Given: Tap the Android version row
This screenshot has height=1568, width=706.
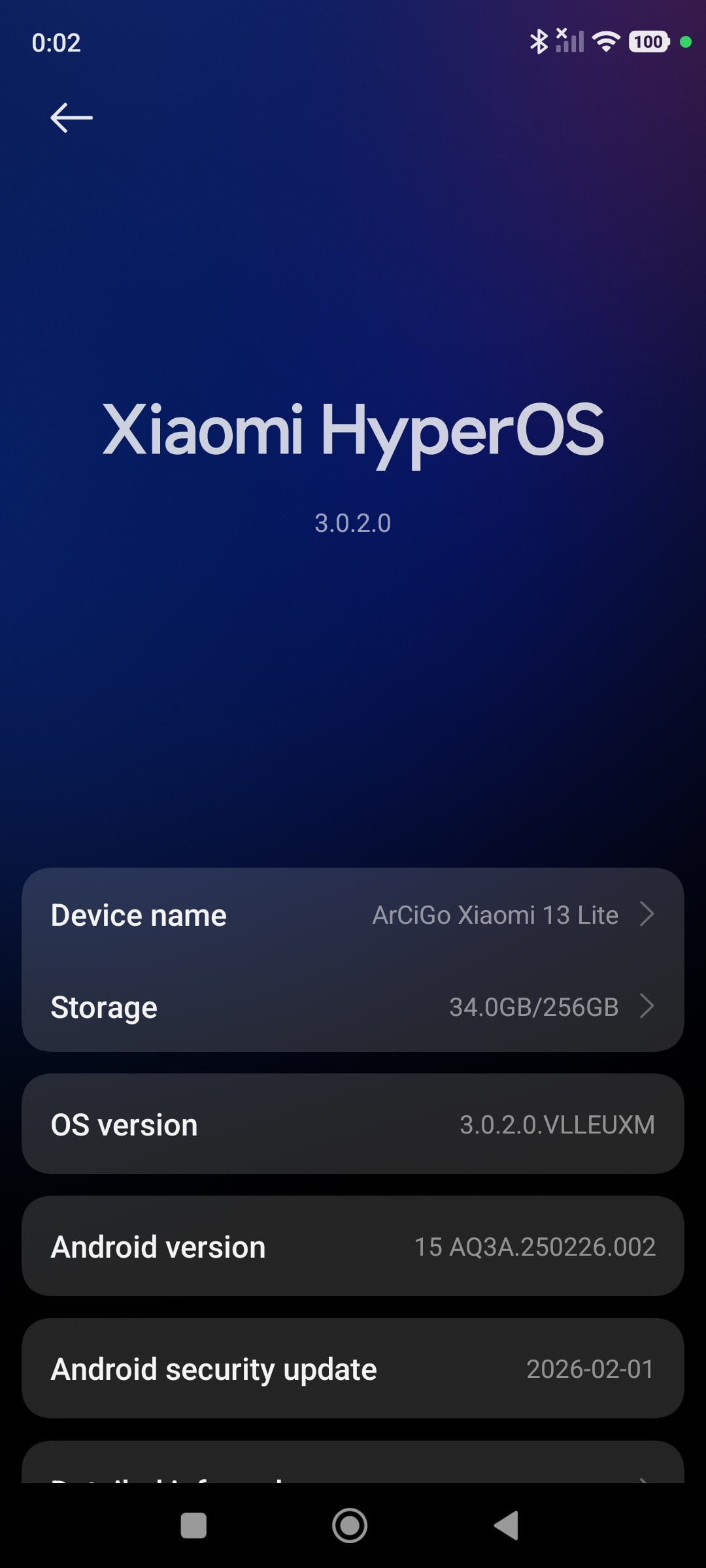Looking at the screenshot, I should pyautogui.click(x=353, y=1247).
